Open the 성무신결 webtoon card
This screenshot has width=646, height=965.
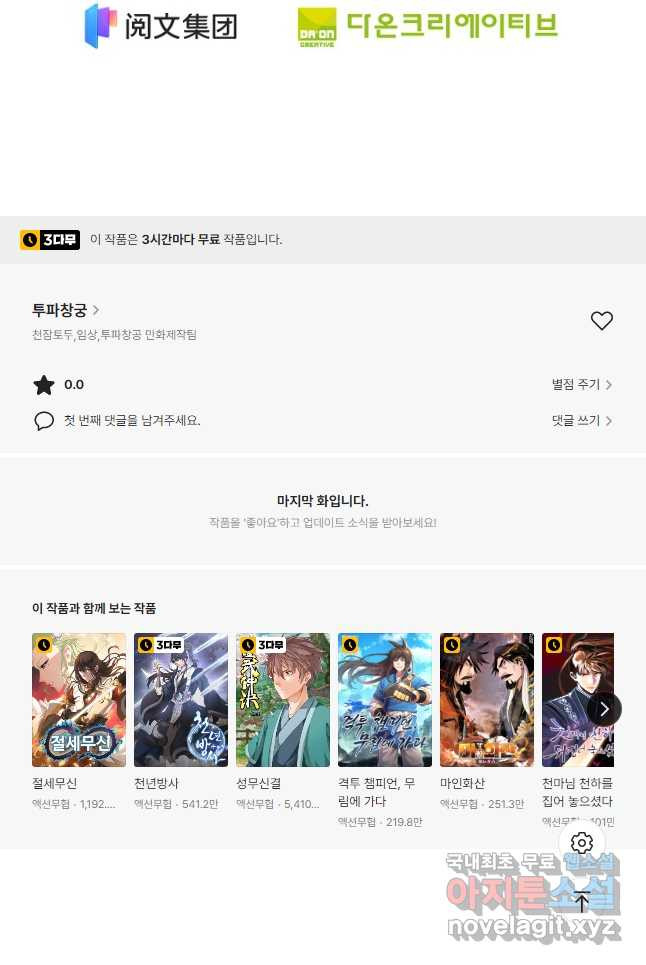[283, 700]
